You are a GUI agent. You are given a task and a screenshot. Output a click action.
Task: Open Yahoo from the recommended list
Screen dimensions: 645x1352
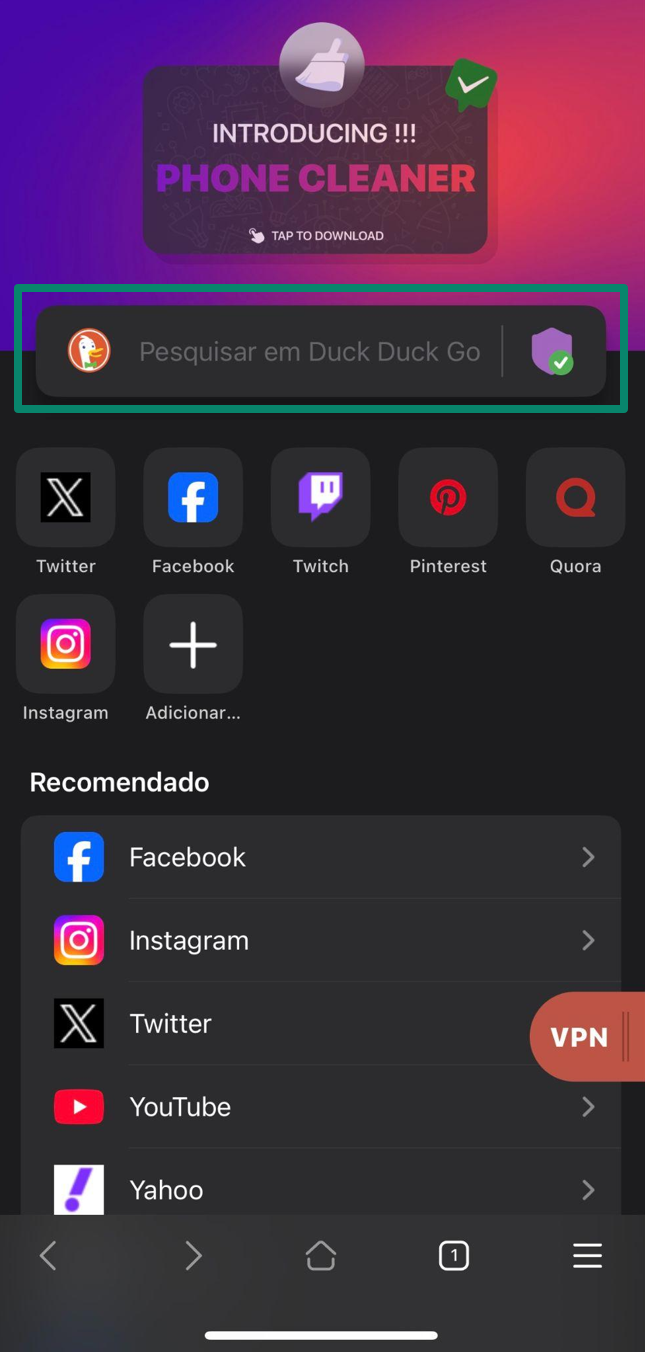pos(320,1188)
